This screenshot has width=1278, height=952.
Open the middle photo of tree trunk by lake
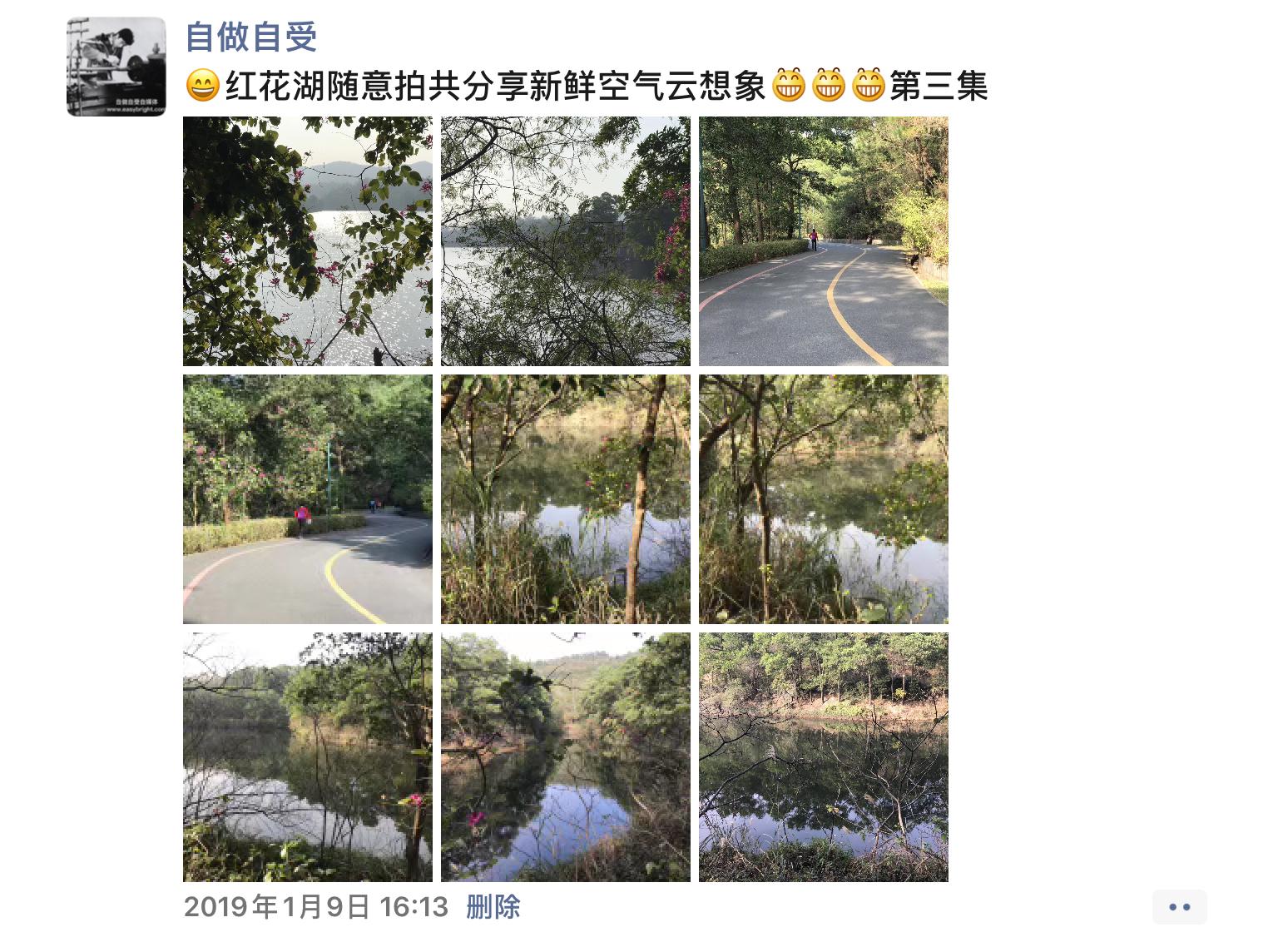pyautogui.click(x=566, y=499)
